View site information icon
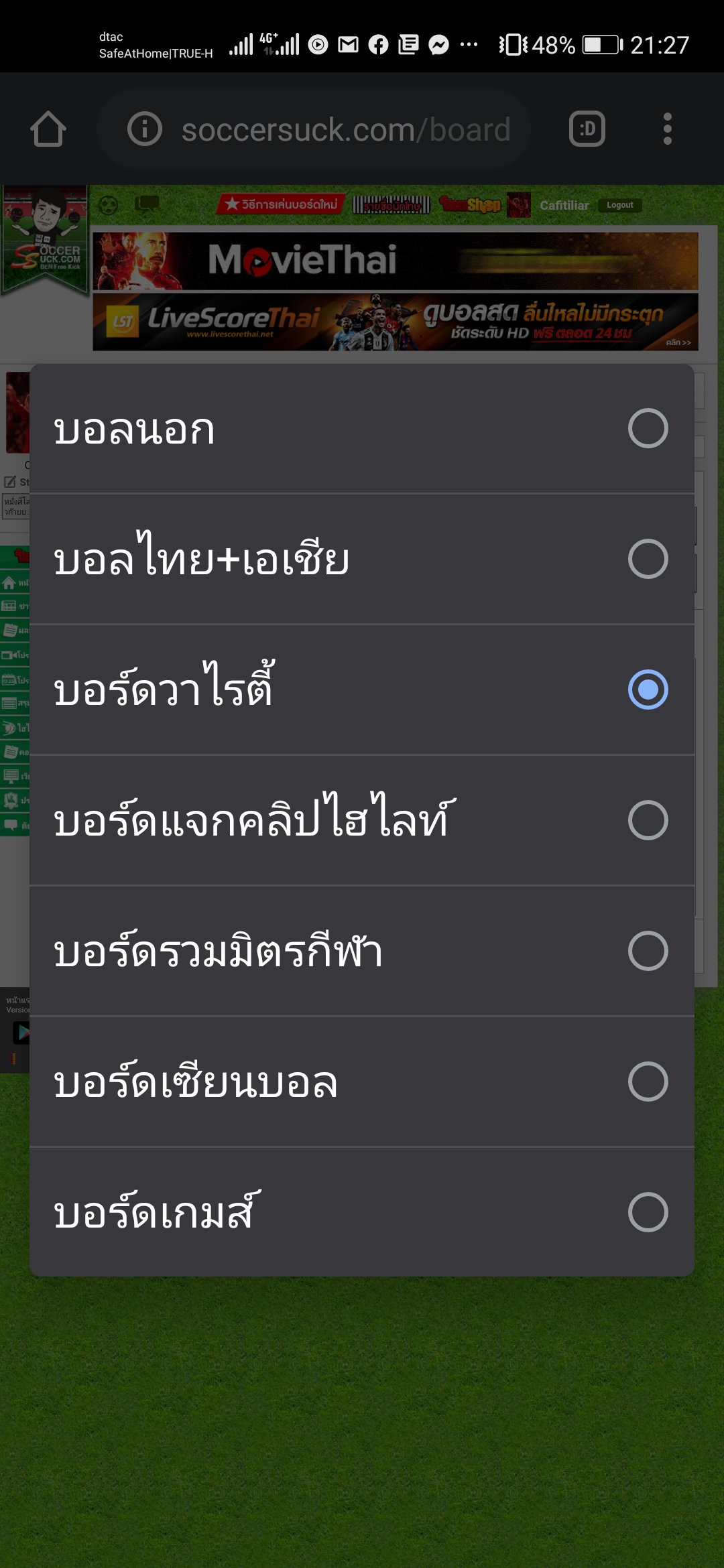 pos(145,129)
